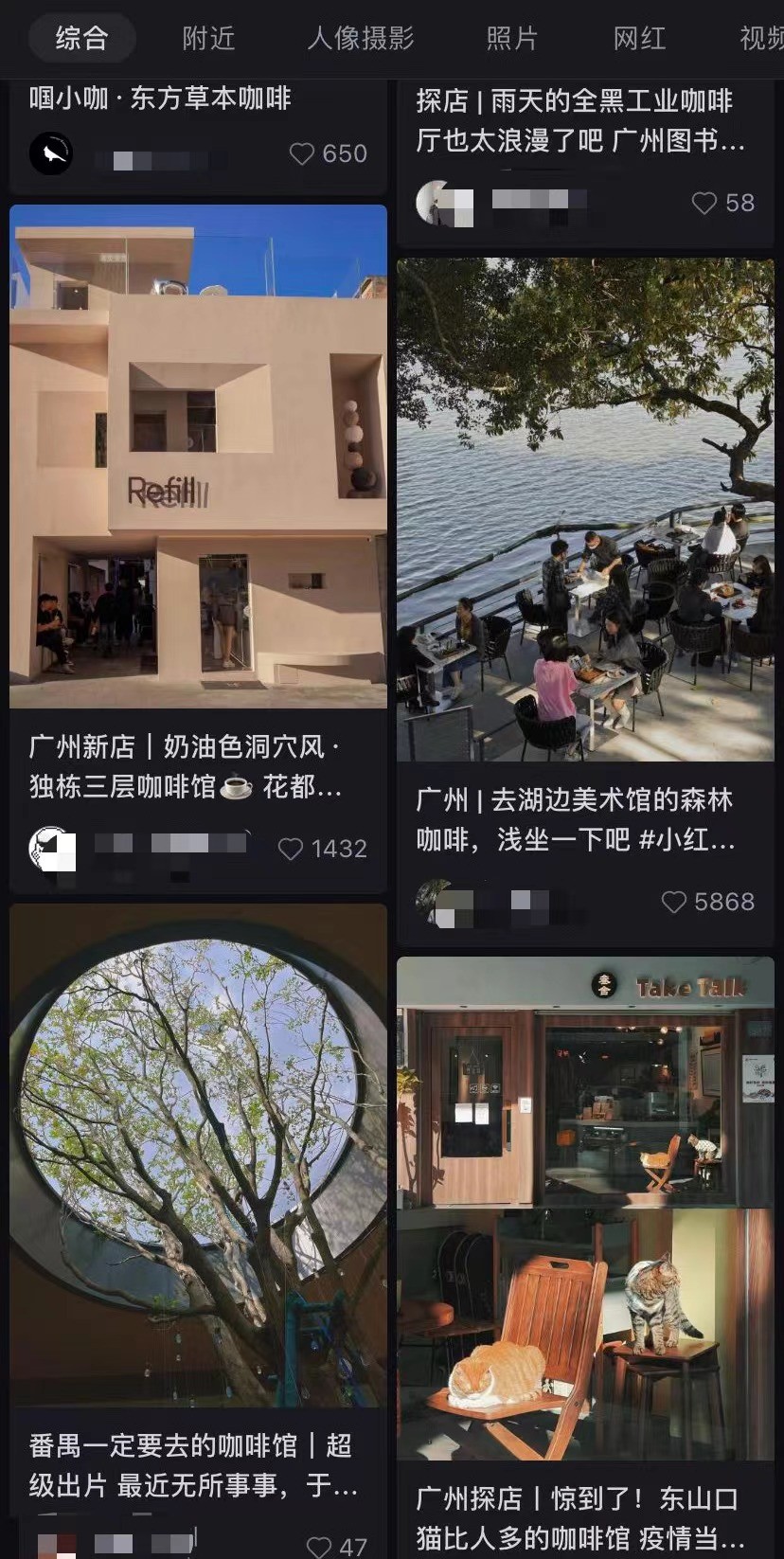View author avatar of 东方草本咖啡 post
The width and height of the screenshot is (784, 1559).
51,153
